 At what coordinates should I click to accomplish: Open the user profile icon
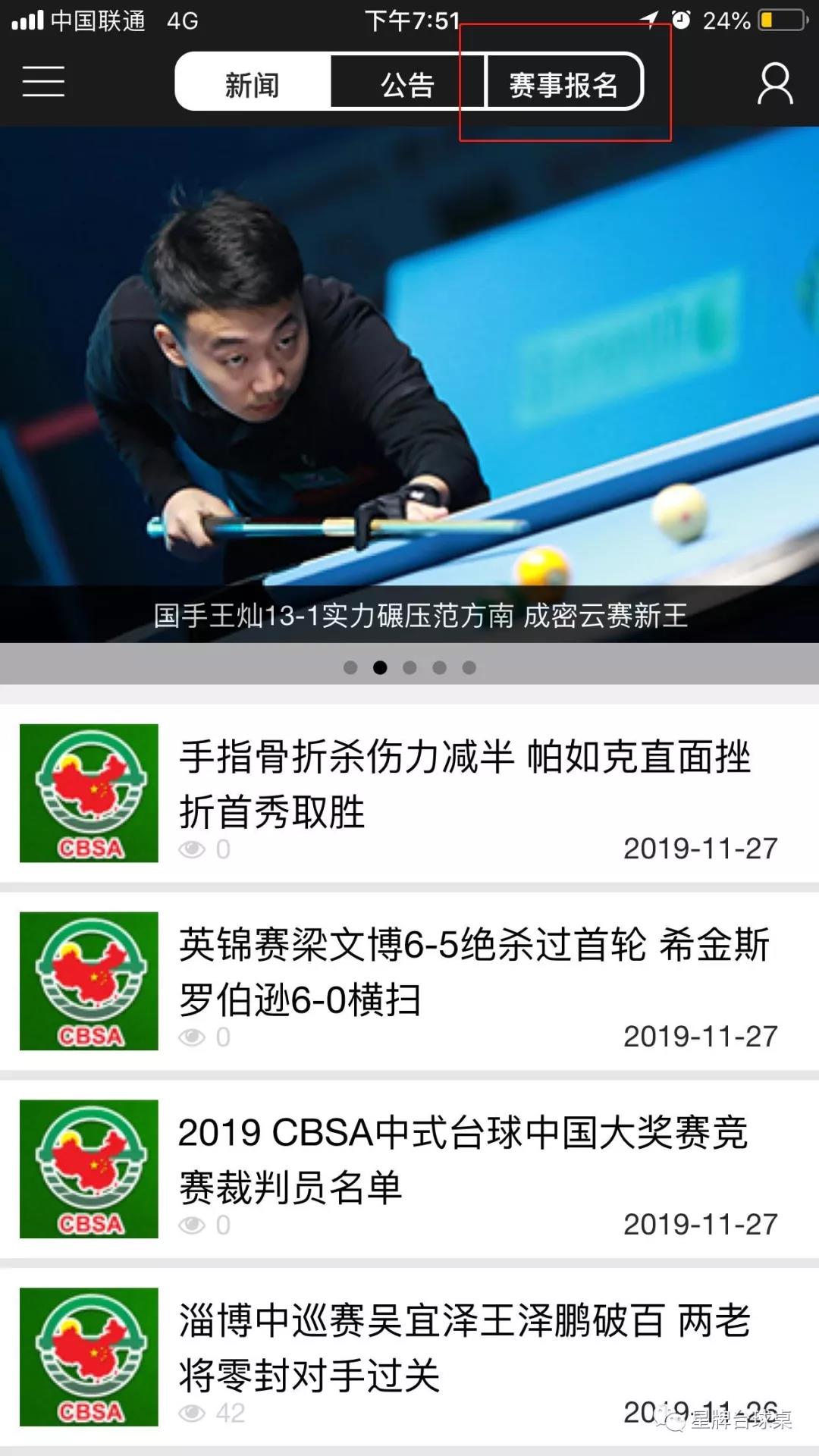tap(775, 83)
